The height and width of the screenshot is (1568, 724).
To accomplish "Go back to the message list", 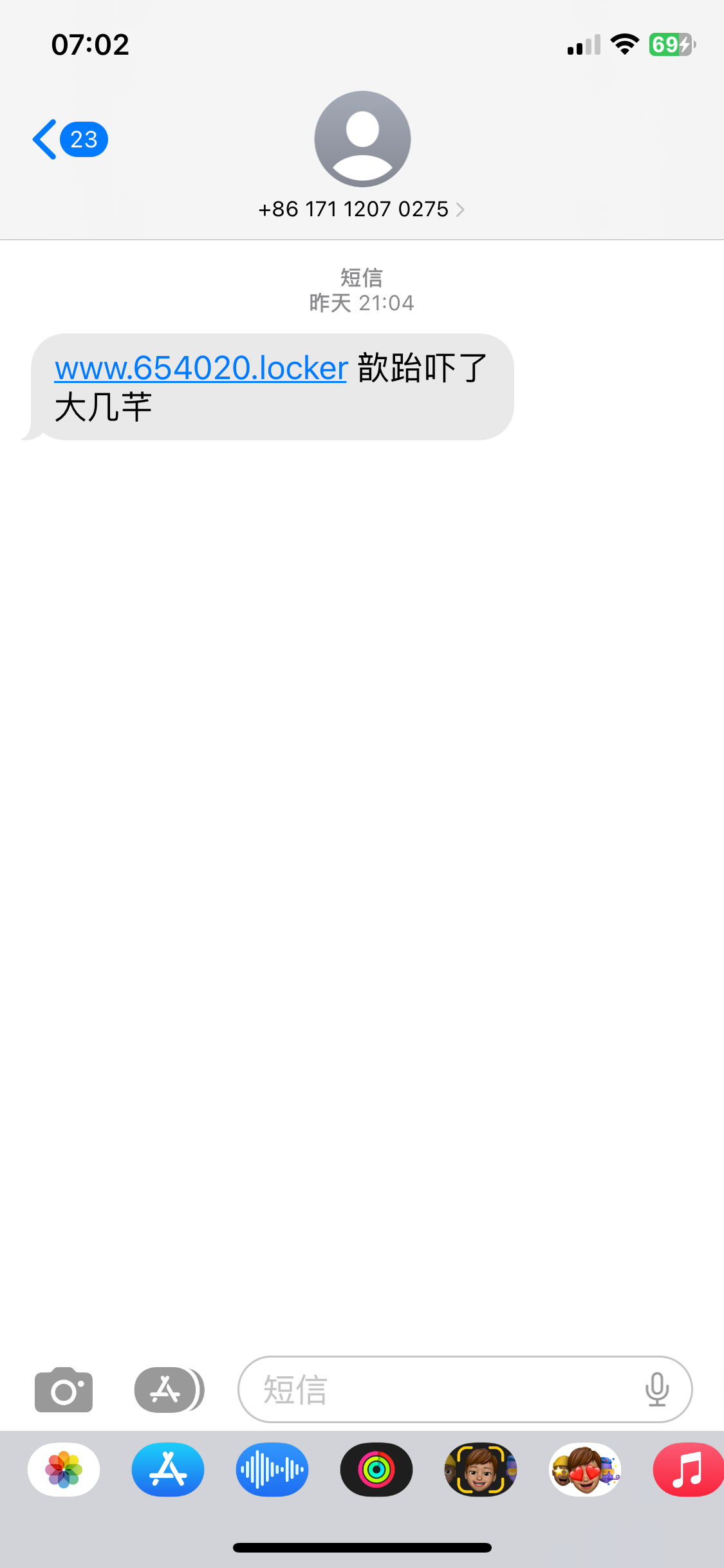I will pyautogui.click(x=68, y=139).
